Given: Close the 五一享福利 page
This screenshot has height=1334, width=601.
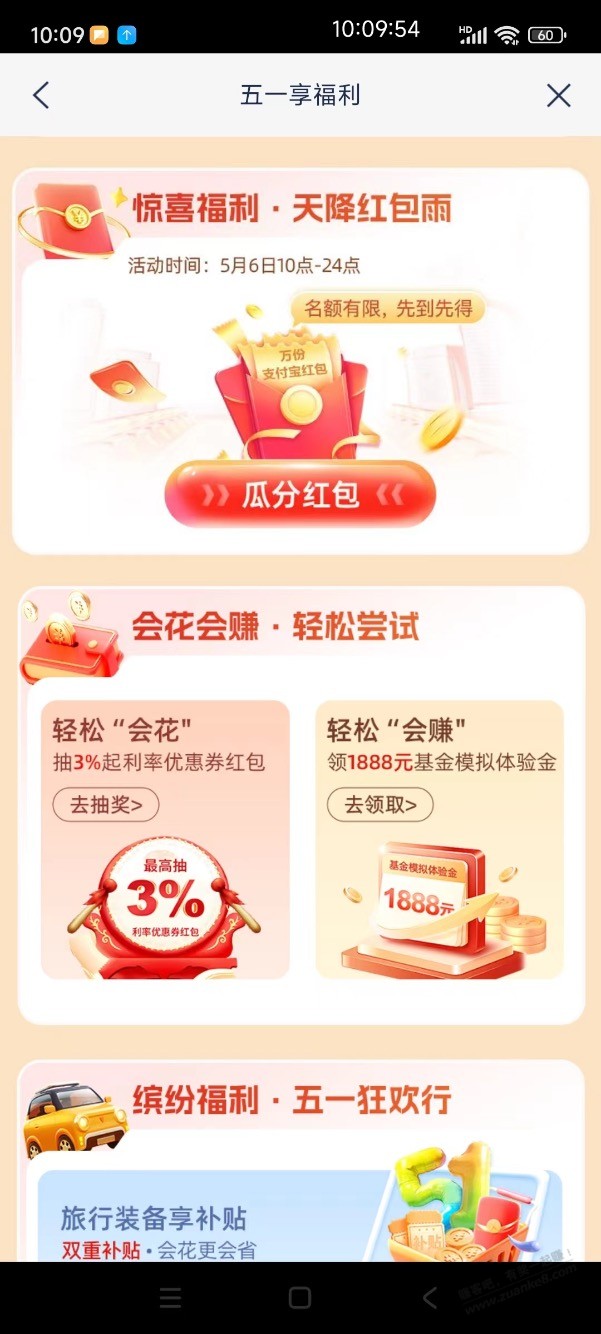Looking at the screenshot, I should coord(559,95).
